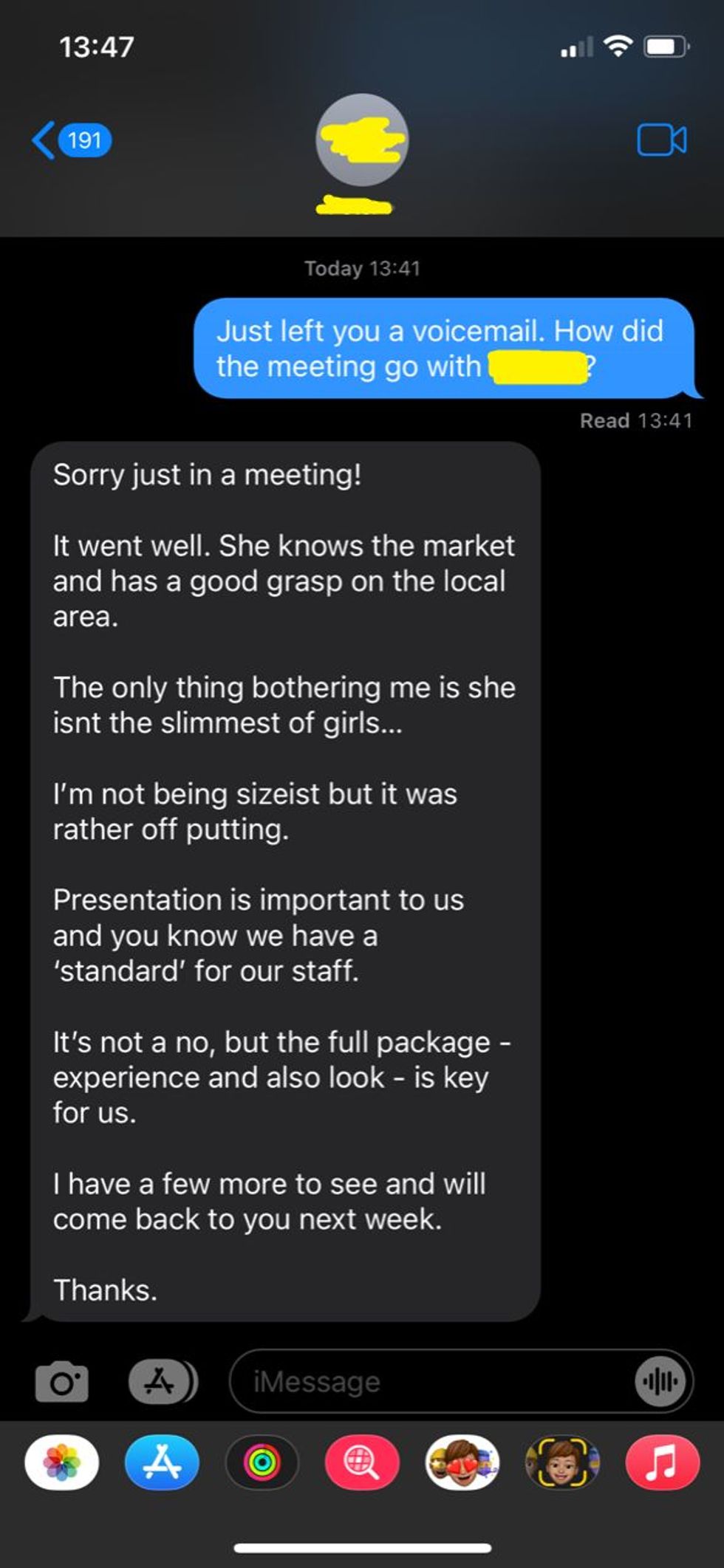Open the Music iMessage app
This screenshot has width=724, height=1568.
pos(662,1462)
